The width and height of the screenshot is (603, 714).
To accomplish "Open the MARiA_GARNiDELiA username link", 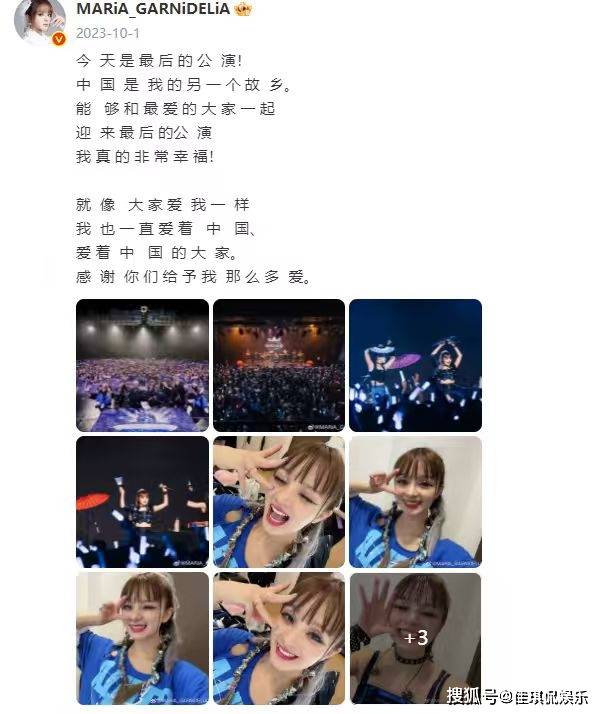I will (153, 9).
